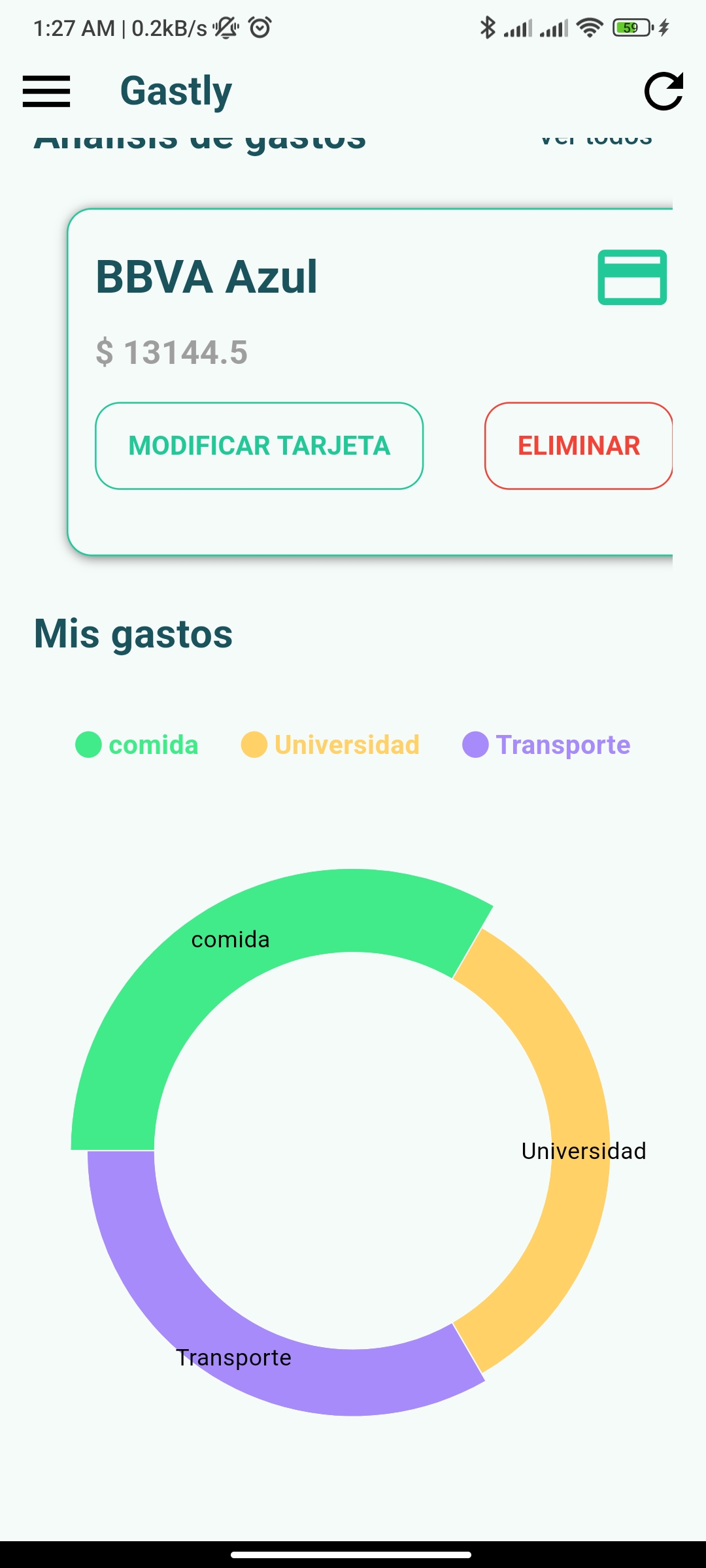Screen dimensions: 706x1568
Task: Toggle the Universidad legend item
Action: click(330, 745)
